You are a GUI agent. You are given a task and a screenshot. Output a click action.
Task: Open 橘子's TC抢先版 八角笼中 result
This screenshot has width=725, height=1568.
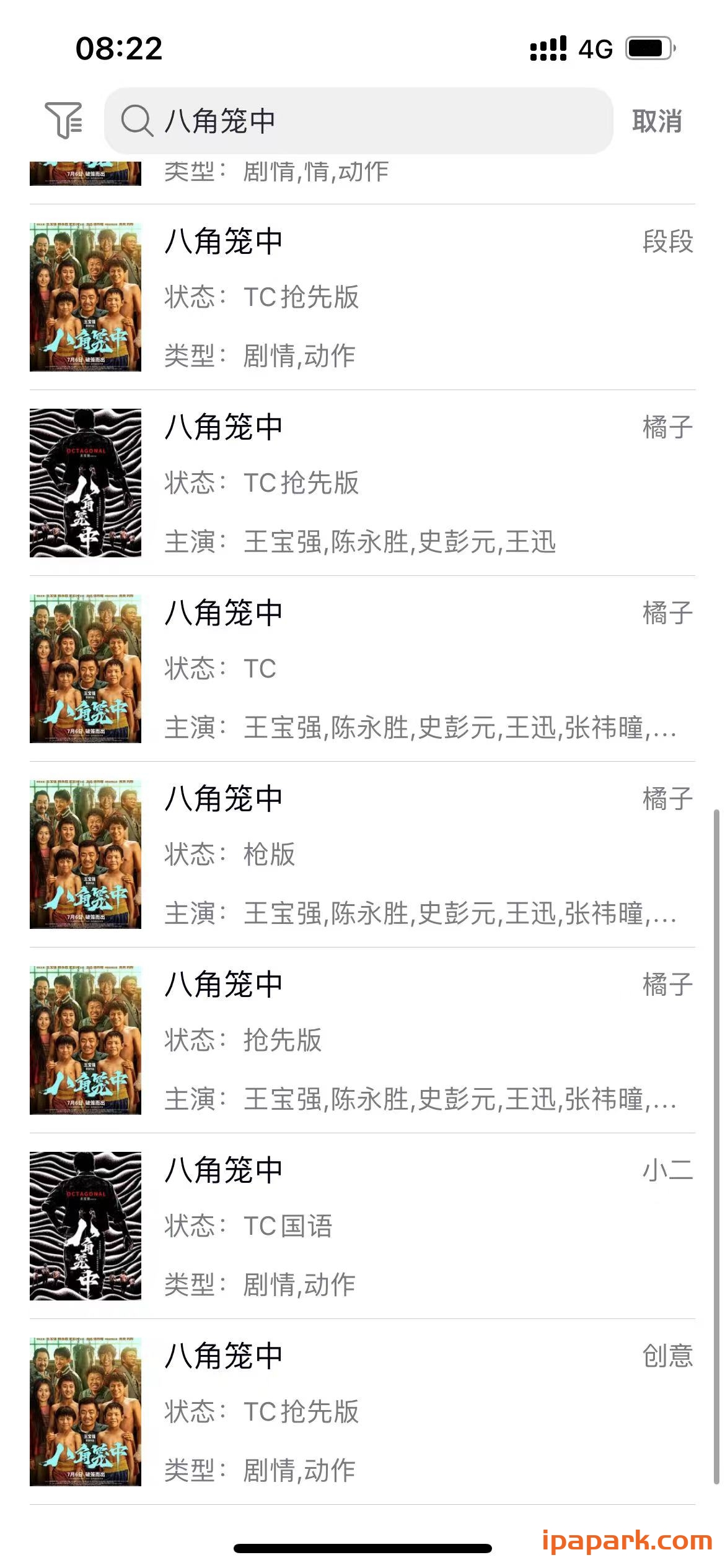(362, 483)
